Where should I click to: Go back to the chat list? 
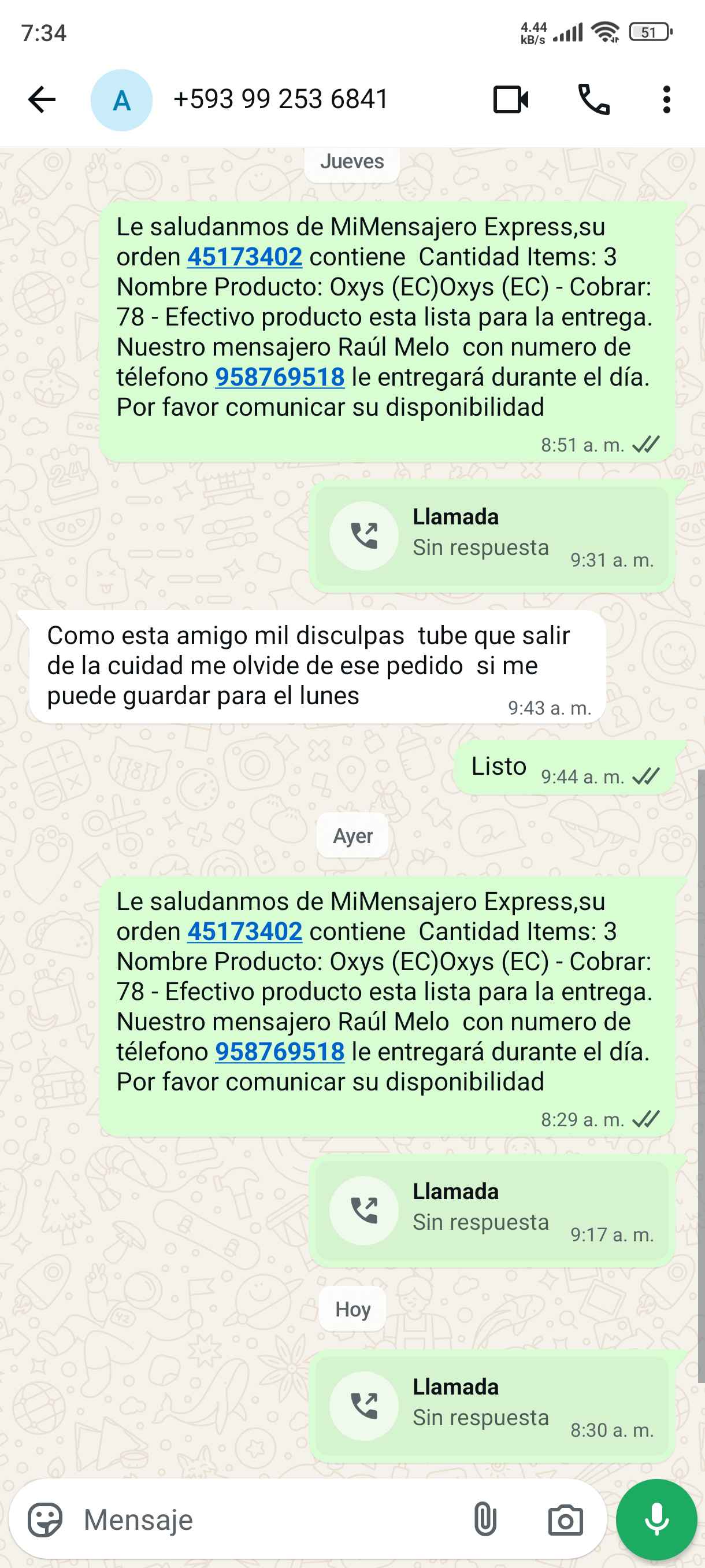pos(42,100)
